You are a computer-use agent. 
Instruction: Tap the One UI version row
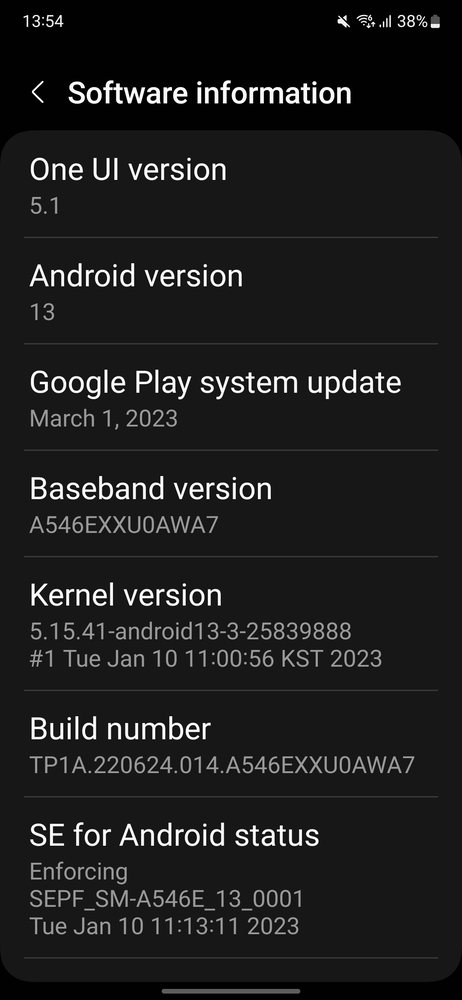point(231,184)
